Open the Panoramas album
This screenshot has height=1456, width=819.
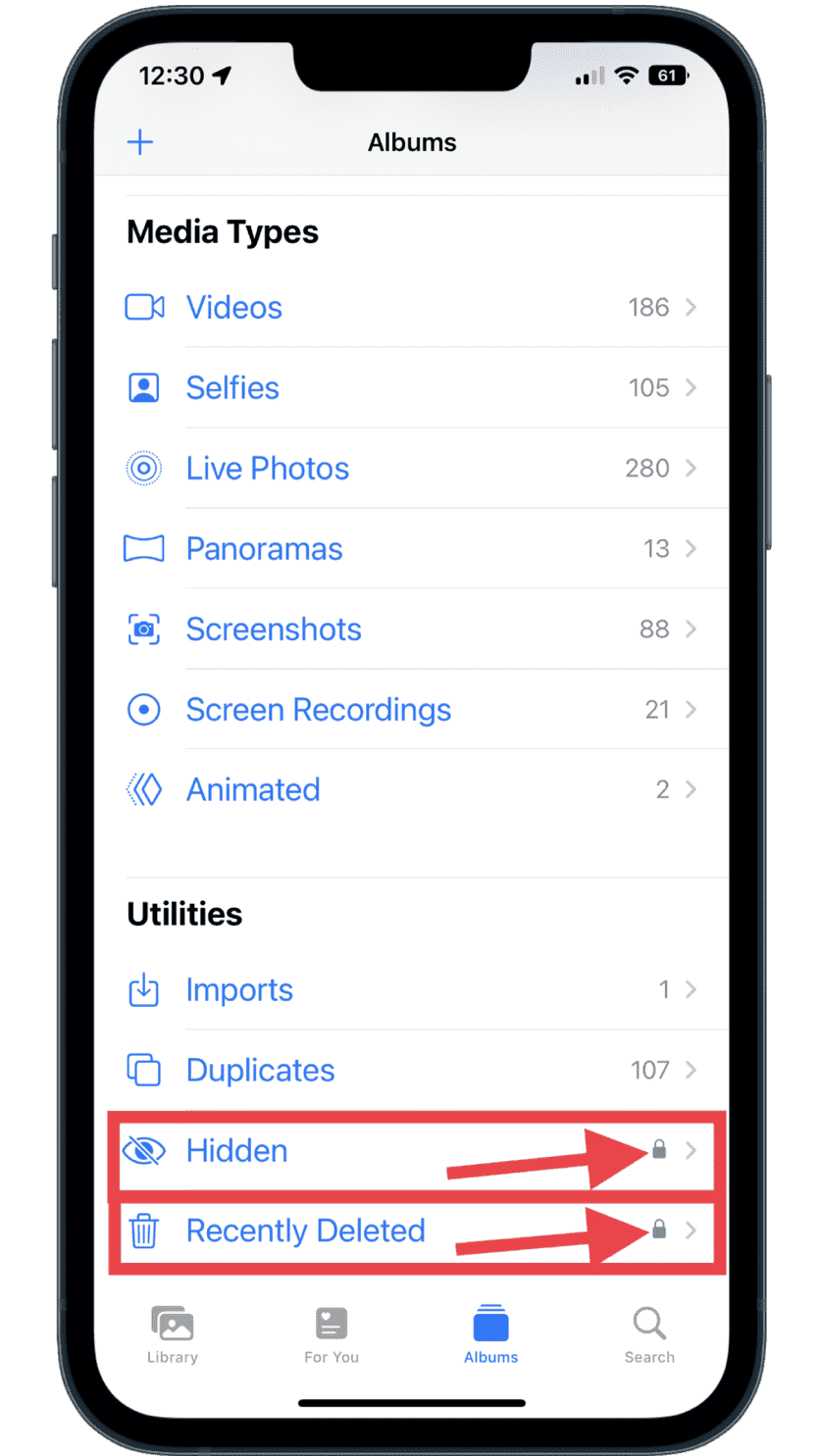(x=264, y=549)
